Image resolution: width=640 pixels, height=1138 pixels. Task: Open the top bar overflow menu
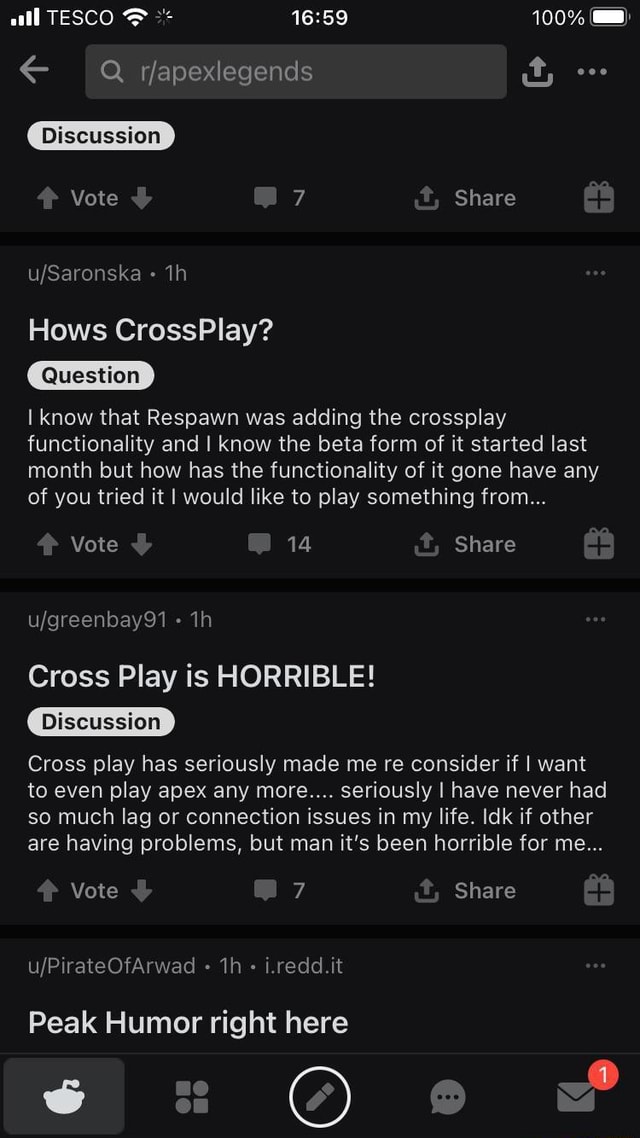pyautogui.click(x=593, y=71)
